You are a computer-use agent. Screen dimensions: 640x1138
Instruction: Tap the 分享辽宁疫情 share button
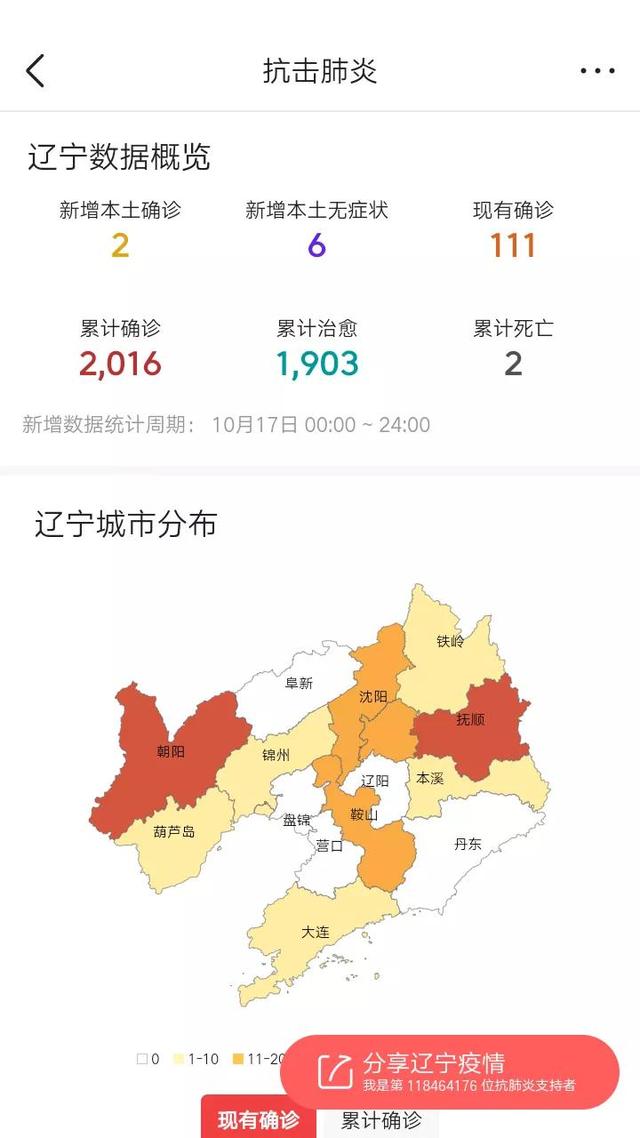(449, 1071)
